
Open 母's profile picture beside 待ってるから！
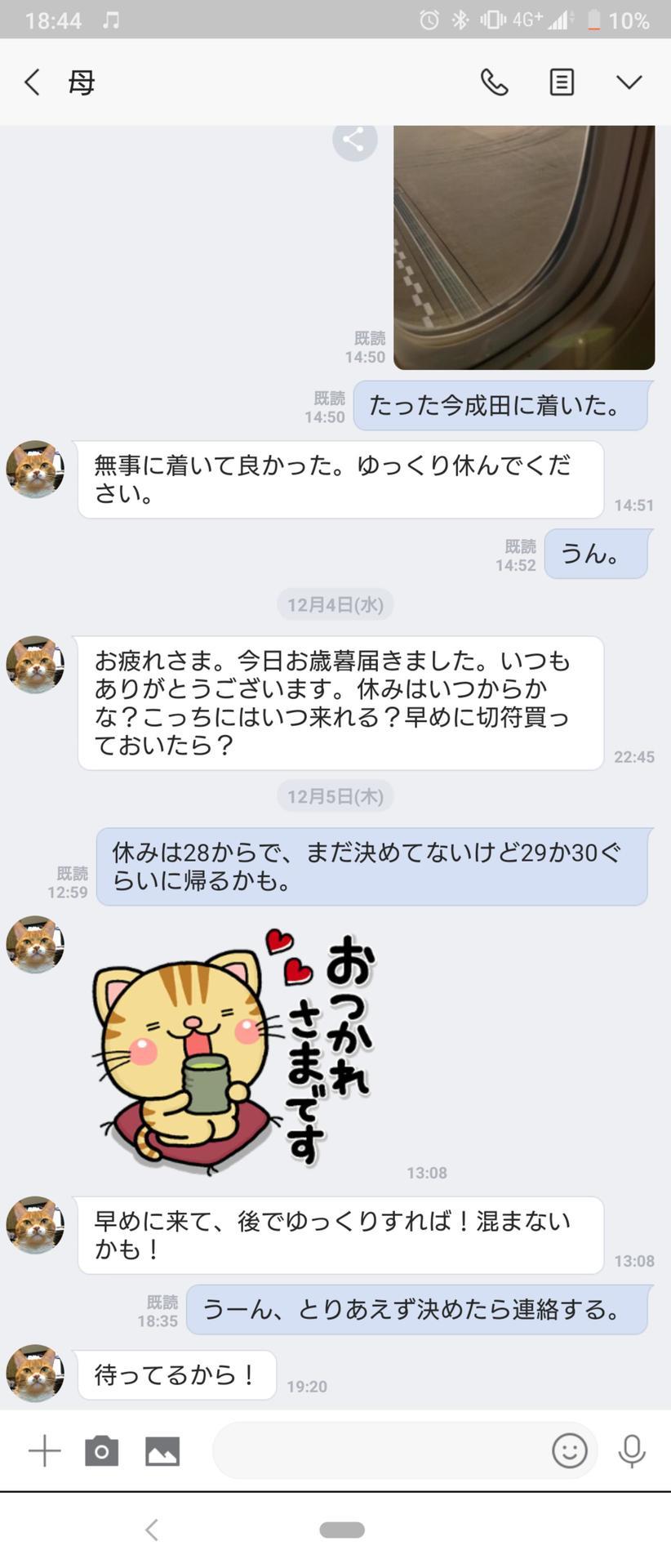(x=35, y=1374)
